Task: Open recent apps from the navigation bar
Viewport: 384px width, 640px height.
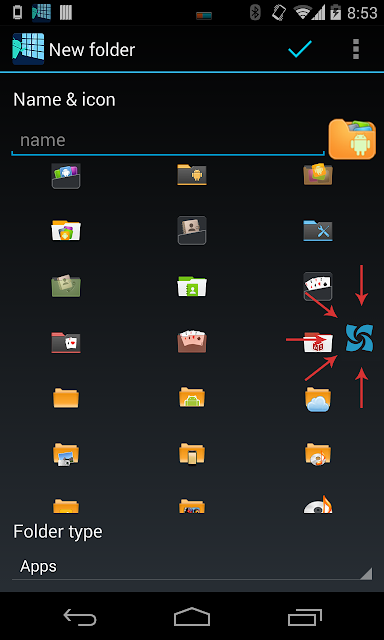Action: 305,616
